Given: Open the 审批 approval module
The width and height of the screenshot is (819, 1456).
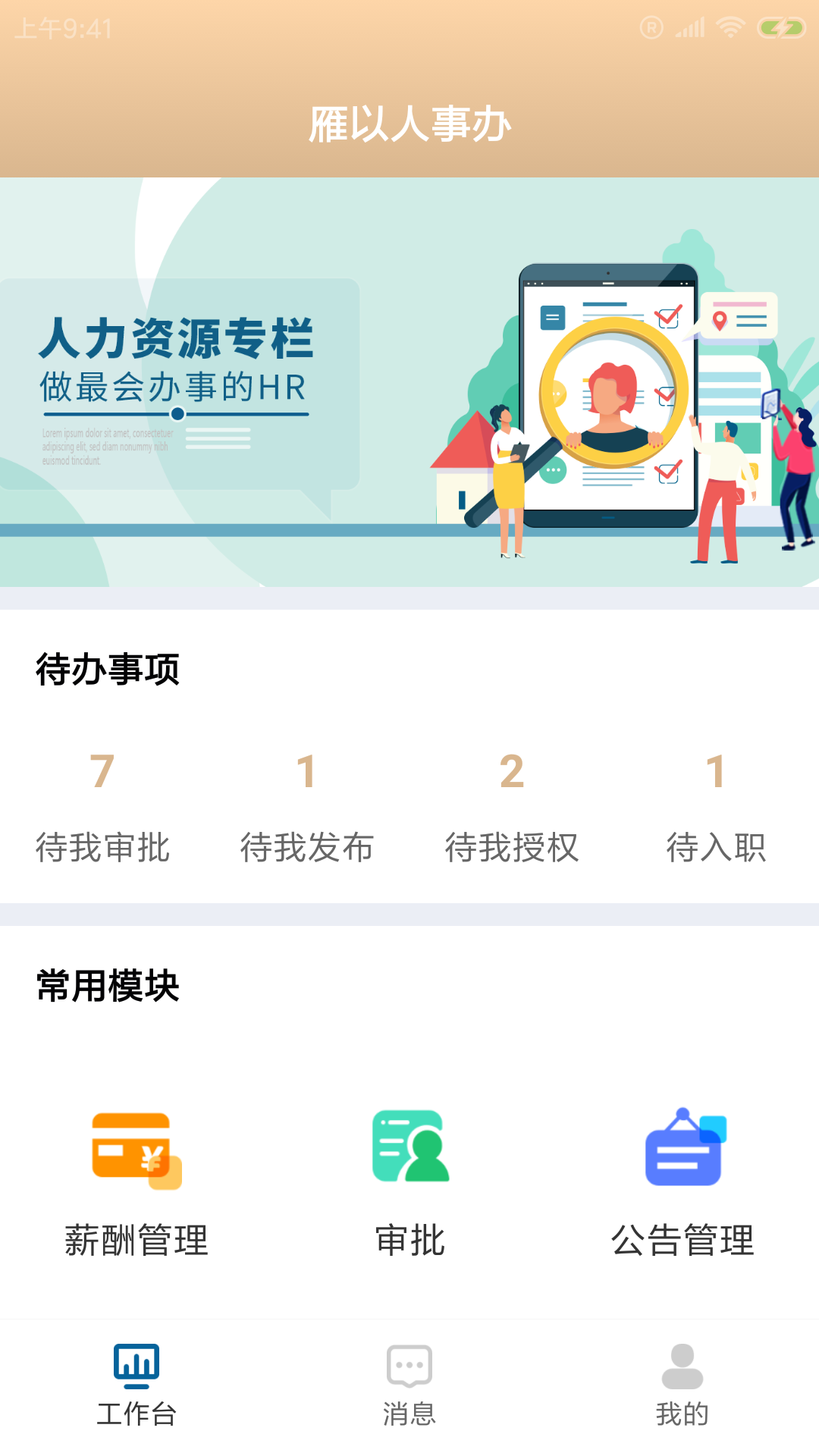Looking at the screenshot, I should (x=409, y=1183).
